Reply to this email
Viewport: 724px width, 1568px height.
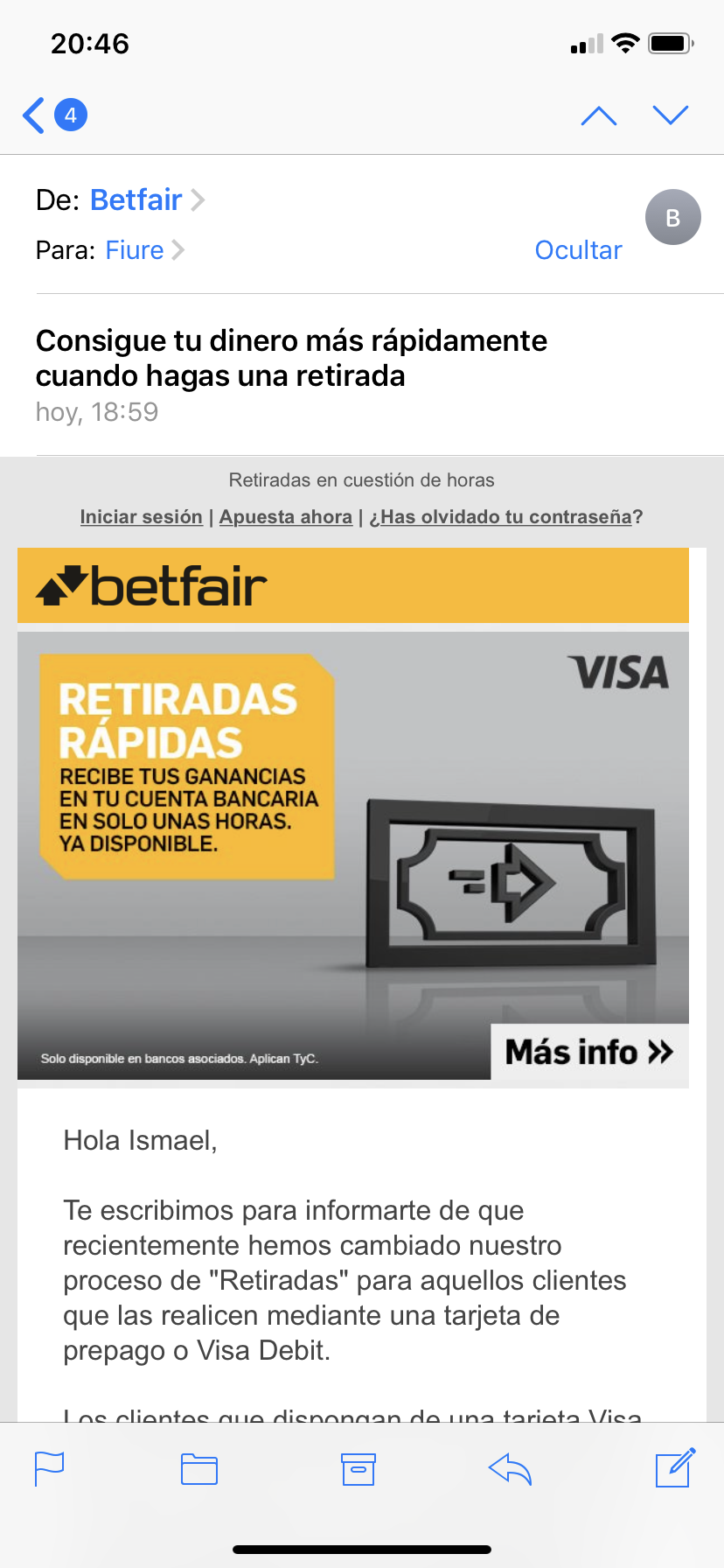pos(511,1468)
